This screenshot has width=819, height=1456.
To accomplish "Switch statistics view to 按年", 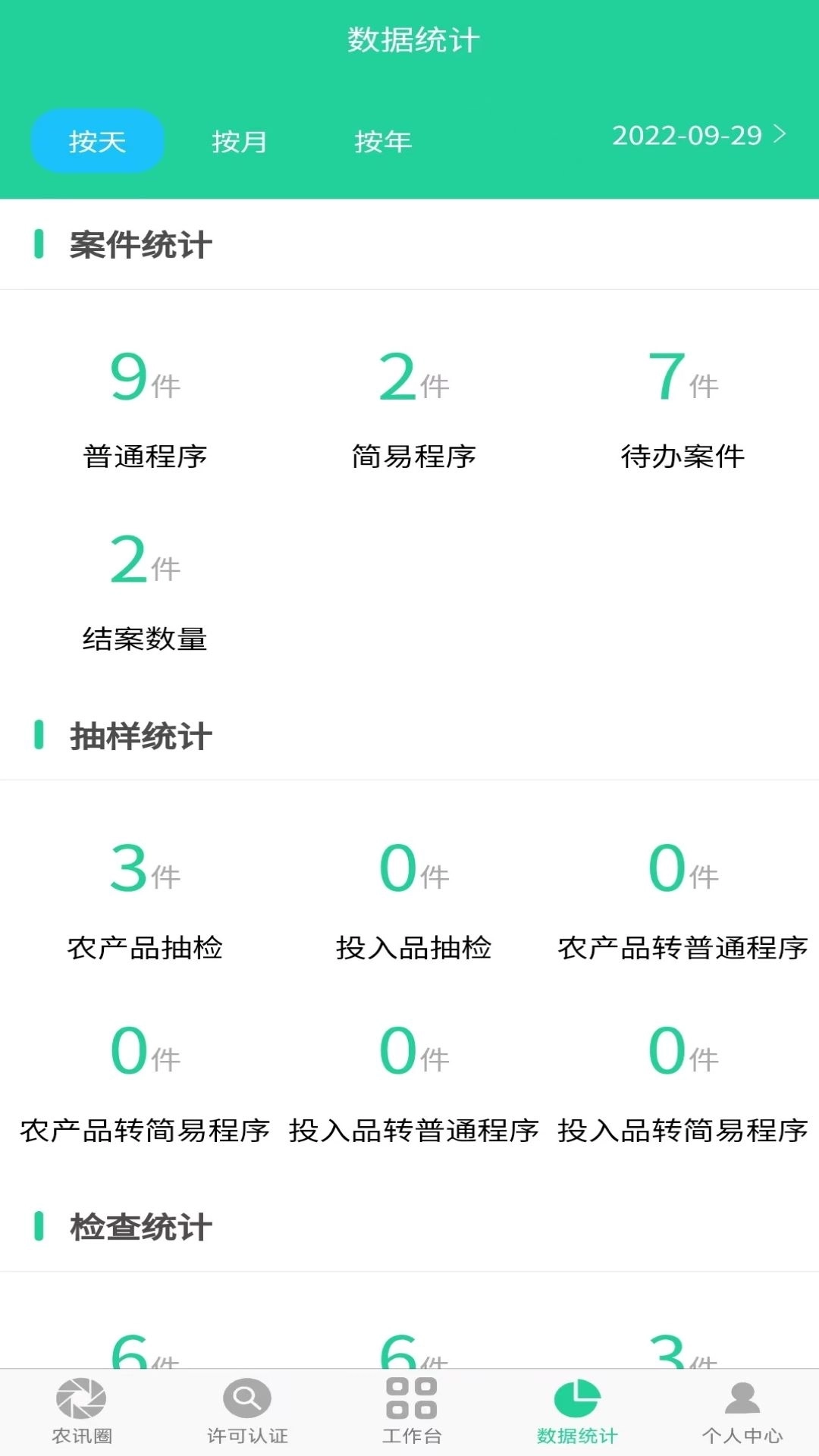I will point(383,141).
